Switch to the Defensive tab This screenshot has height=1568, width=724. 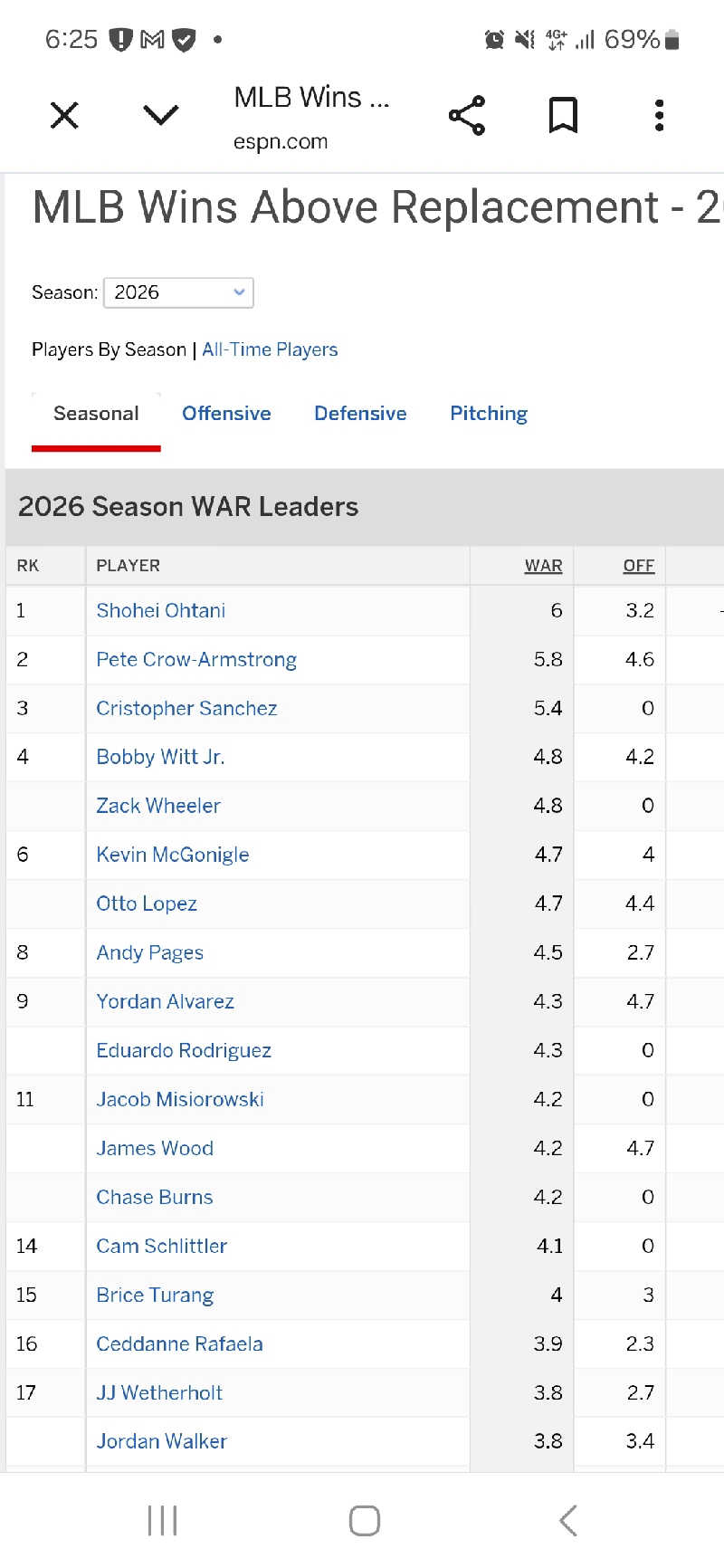(360, 414)
